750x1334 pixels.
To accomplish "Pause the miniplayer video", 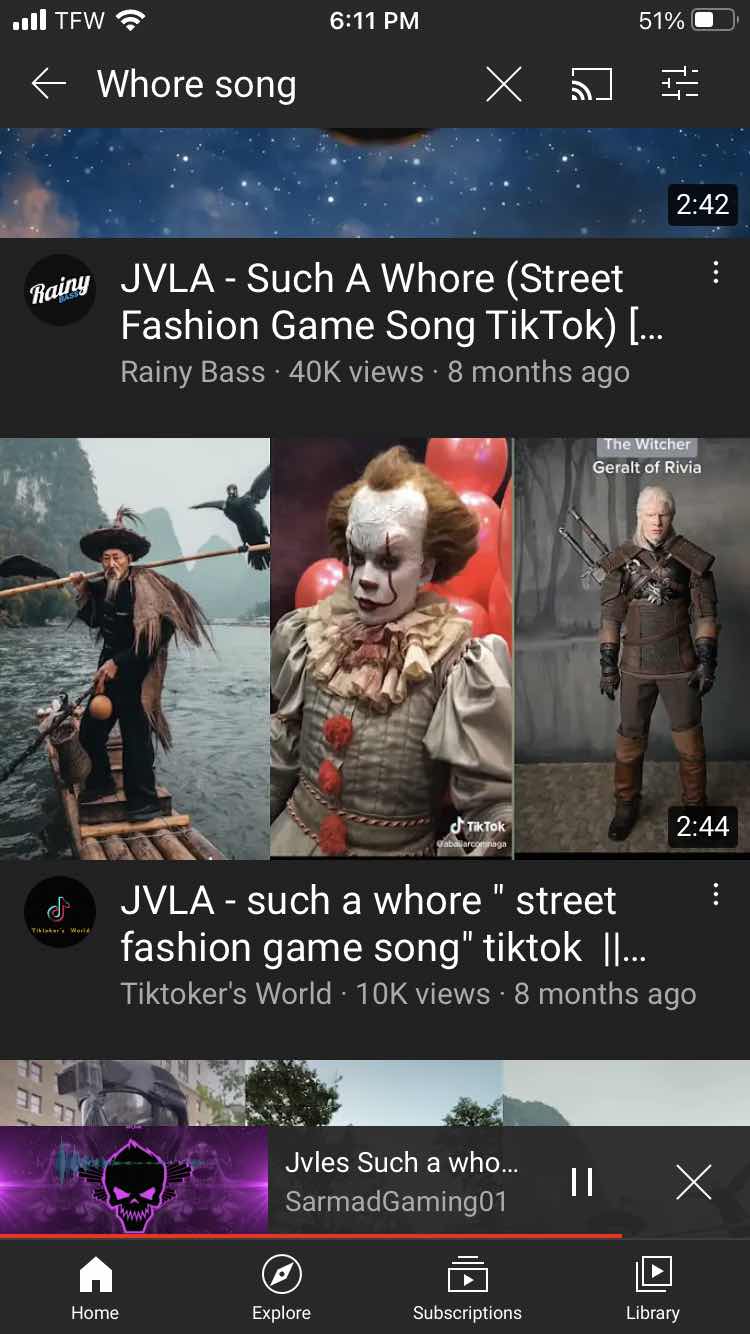I will 581,1182.
